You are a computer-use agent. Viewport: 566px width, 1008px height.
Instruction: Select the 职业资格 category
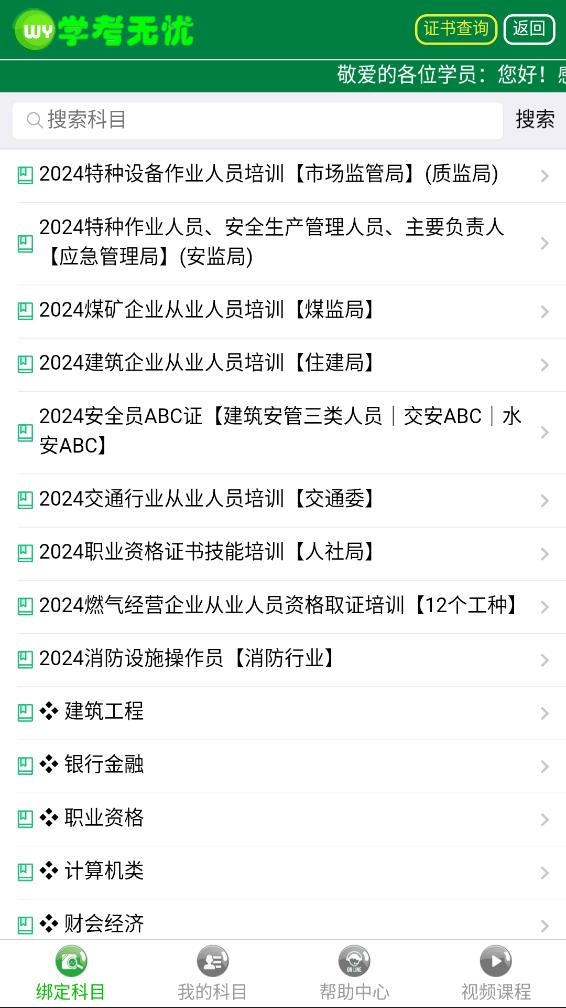pos(283,820)
